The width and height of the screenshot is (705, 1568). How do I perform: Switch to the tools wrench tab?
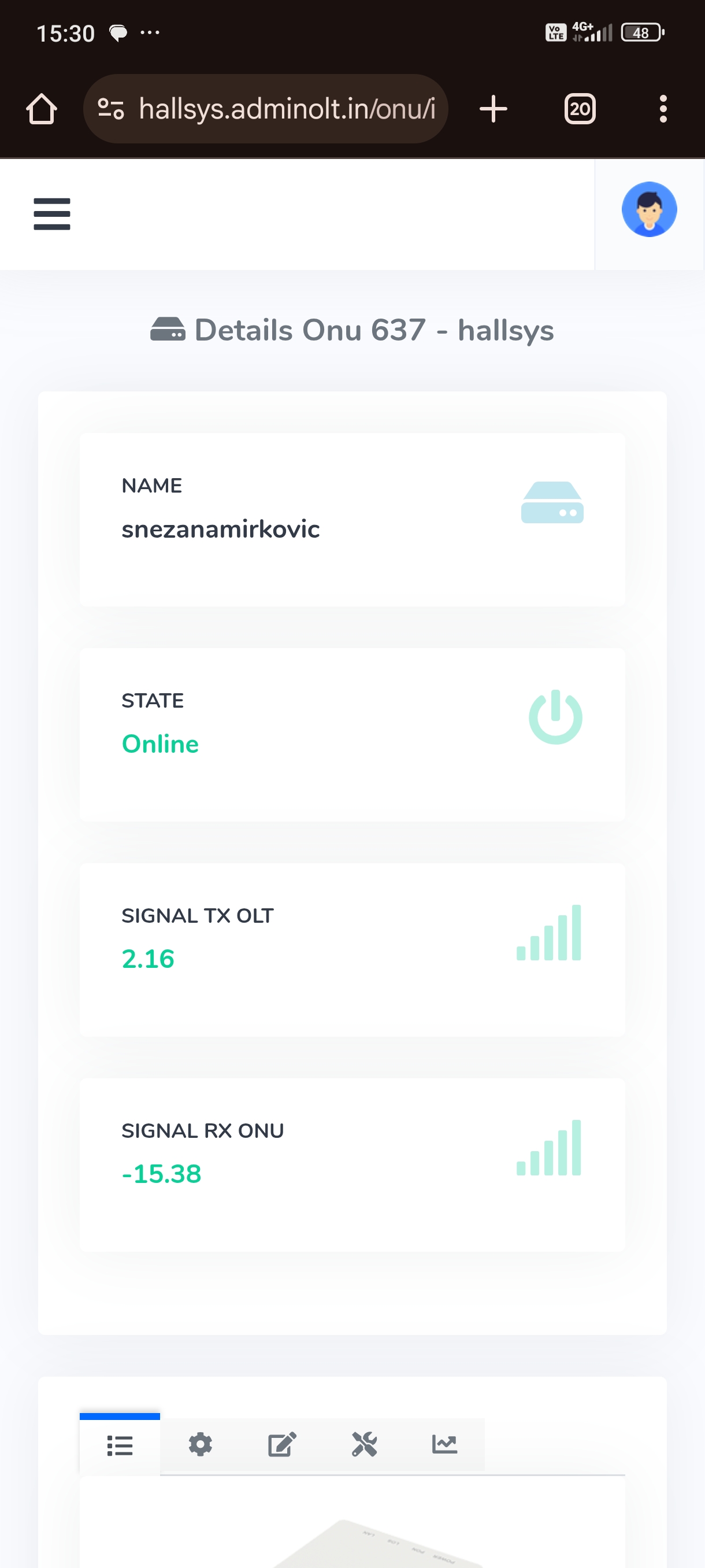(x=363, y=1444)
